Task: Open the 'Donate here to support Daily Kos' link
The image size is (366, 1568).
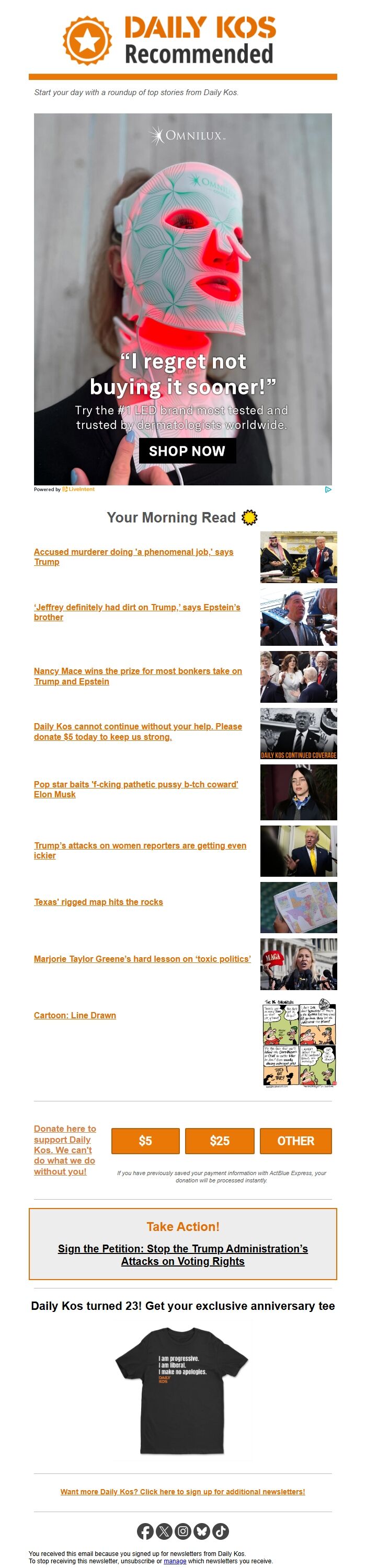Action: pos(64,1149)
